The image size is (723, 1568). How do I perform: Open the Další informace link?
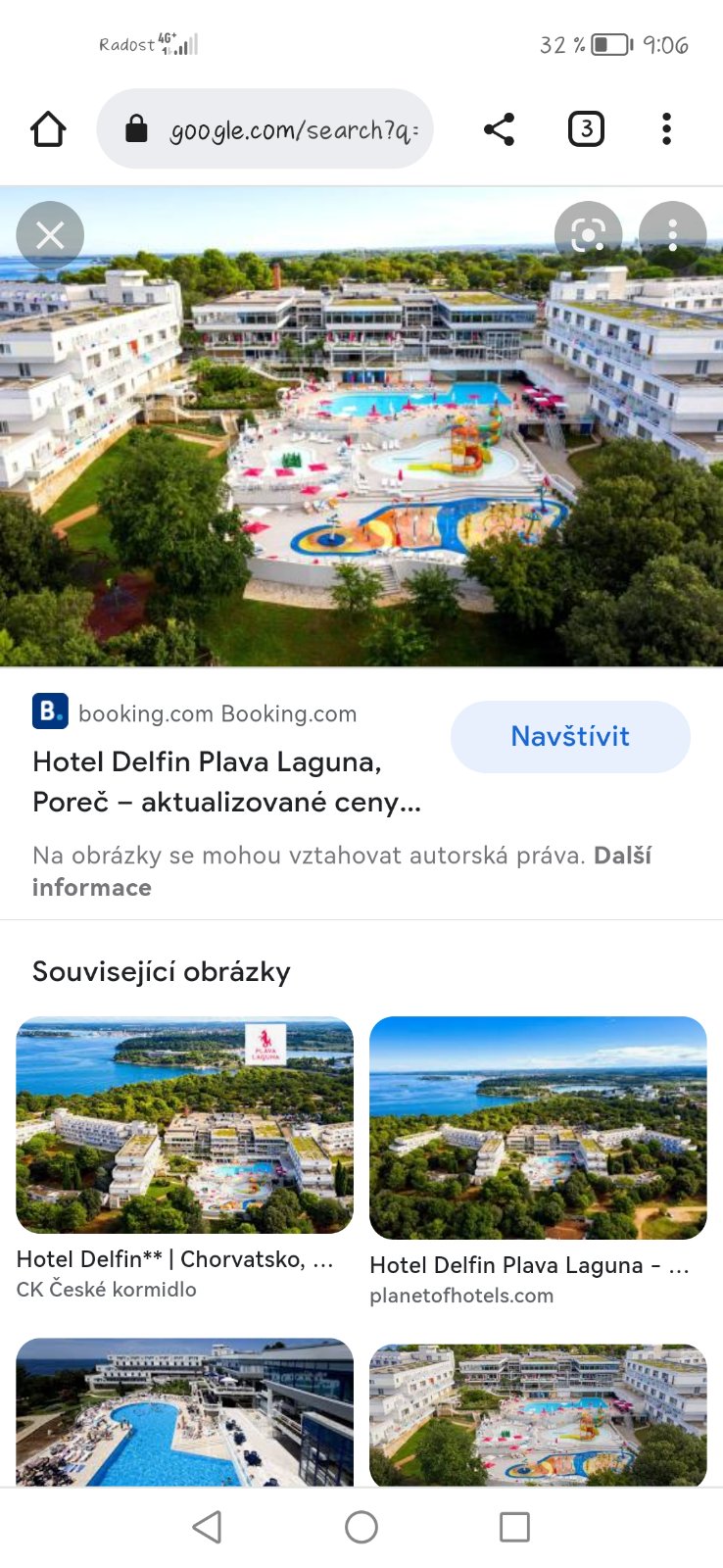coord(92,887)
